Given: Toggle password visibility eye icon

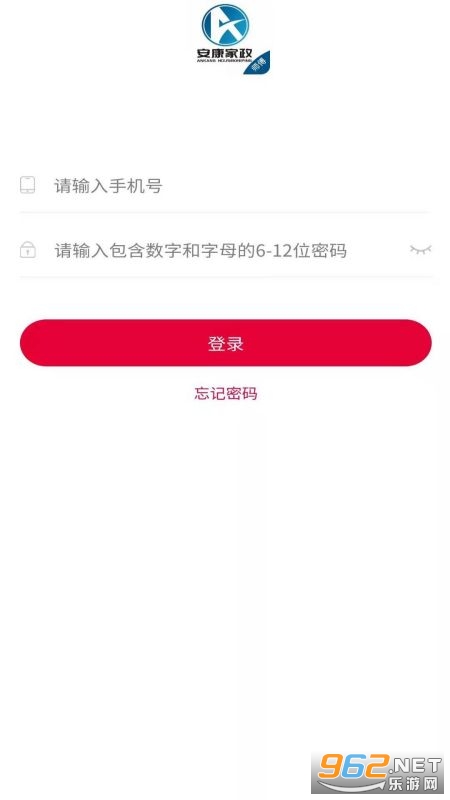Looking at the screenshot, I should click(420, 249).
